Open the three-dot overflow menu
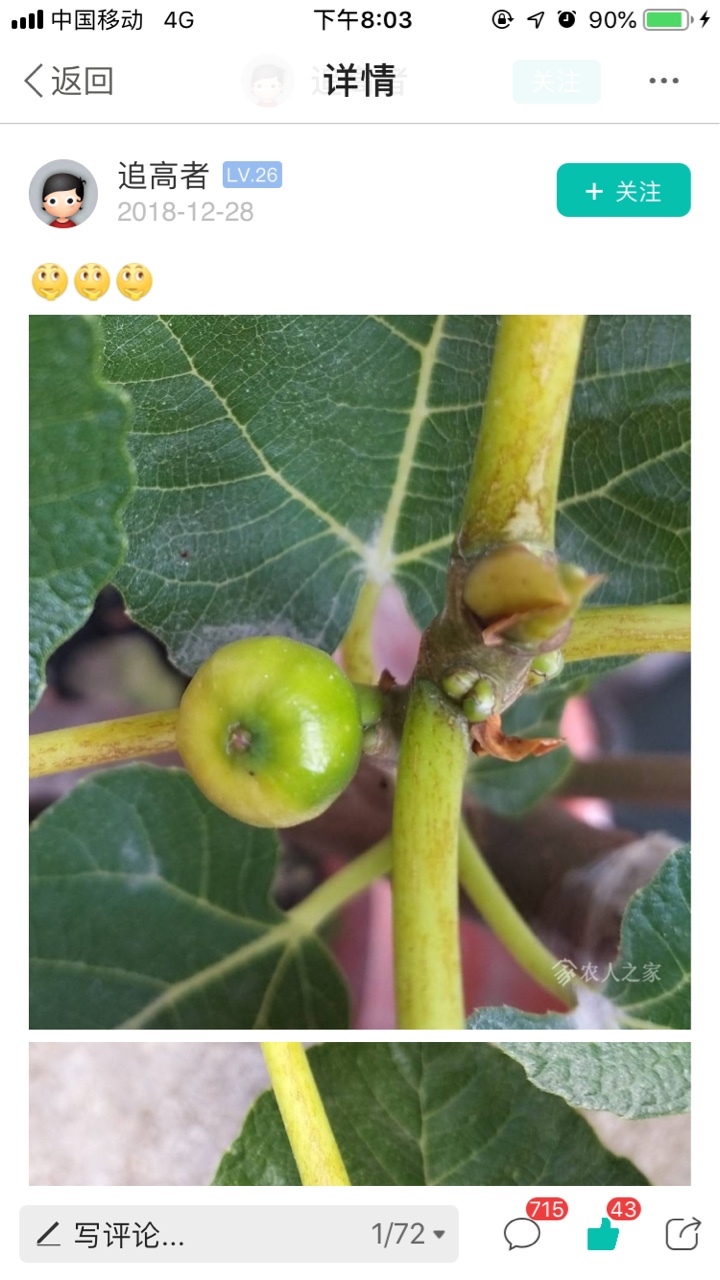The width and height of the screenshot is (720, 1280). coord(664,81)
